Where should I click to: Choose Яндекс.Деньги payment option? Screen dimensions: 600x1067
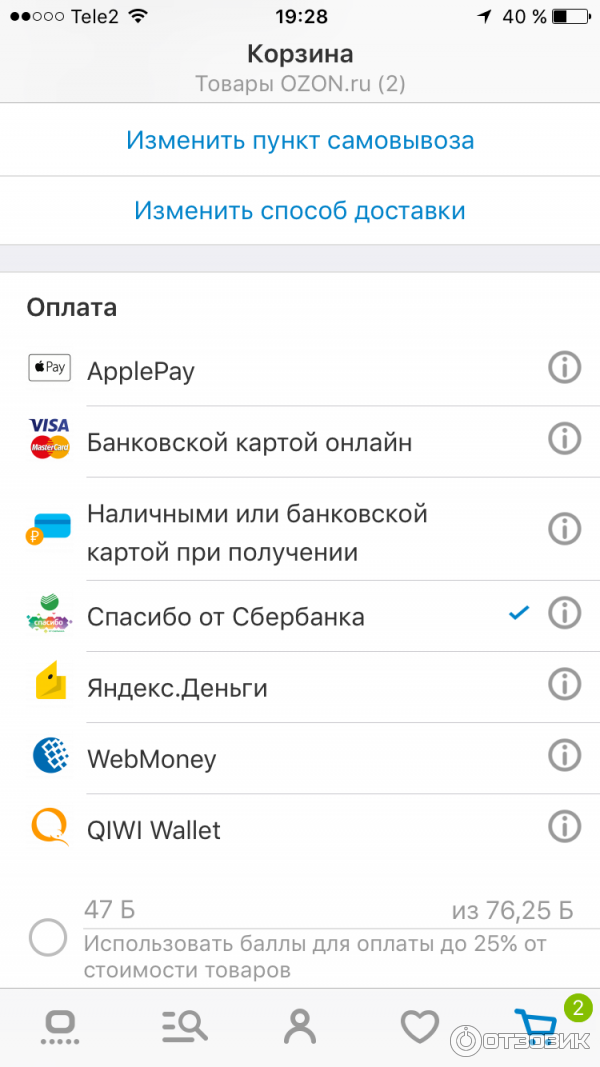[x=177, y=688]
